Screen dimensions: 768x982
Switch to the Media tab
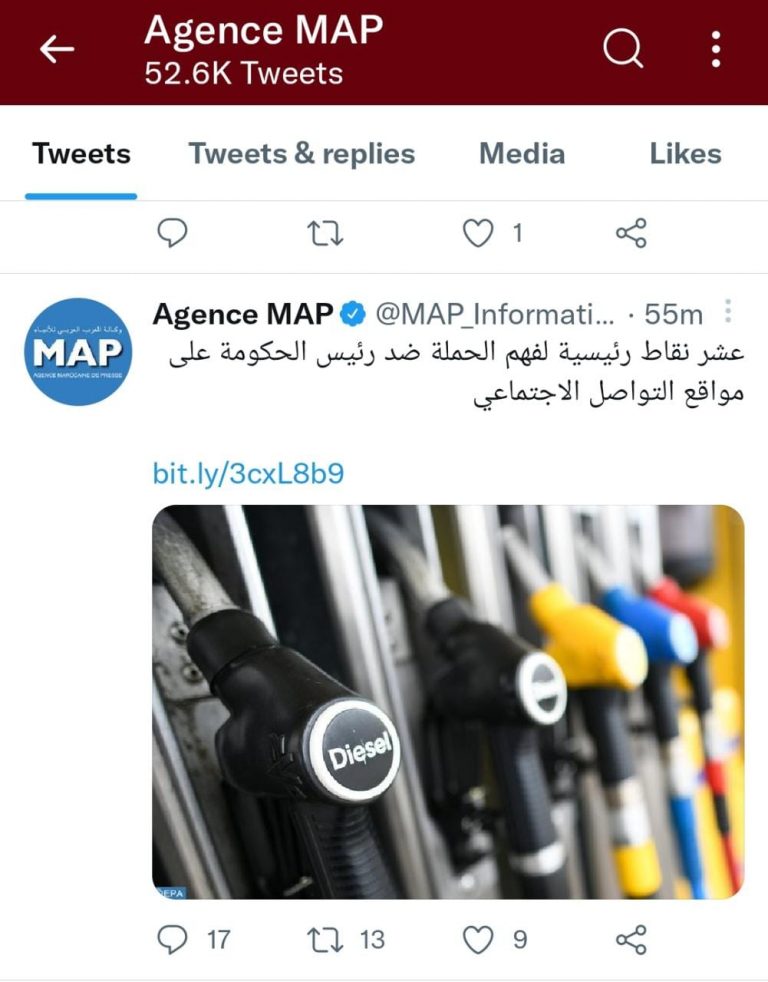point(521,154)
